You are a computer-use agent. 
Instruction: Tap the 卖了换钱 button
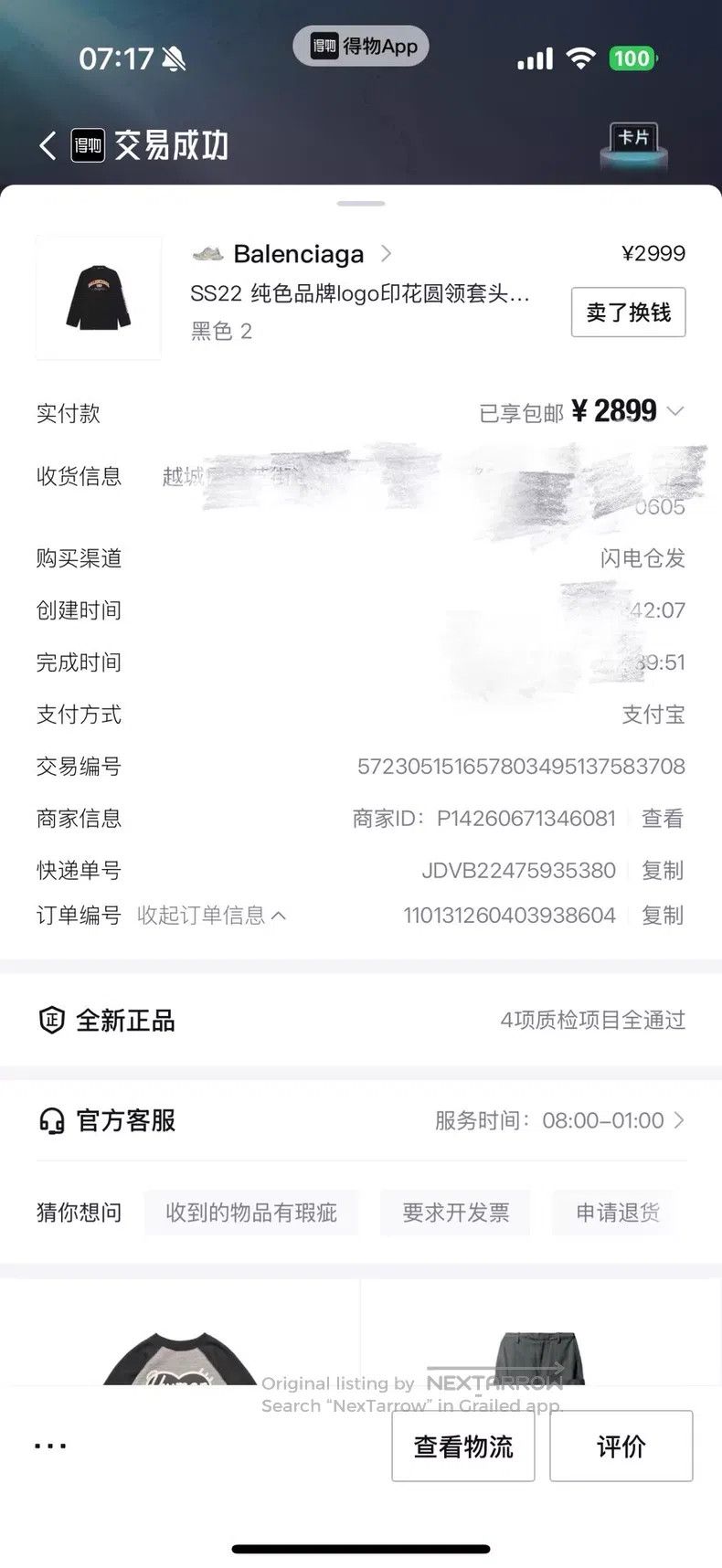click(628, 313)
